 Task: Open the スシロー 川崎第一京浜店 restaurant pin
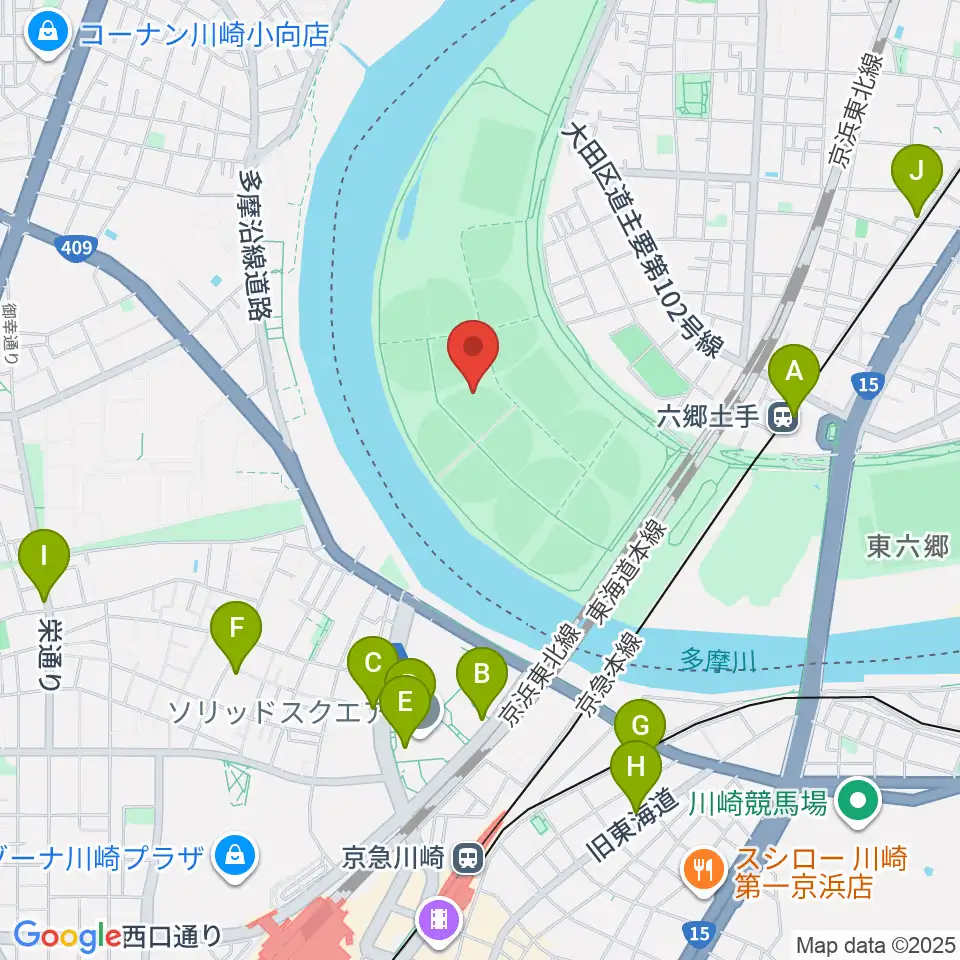(703, 870)
